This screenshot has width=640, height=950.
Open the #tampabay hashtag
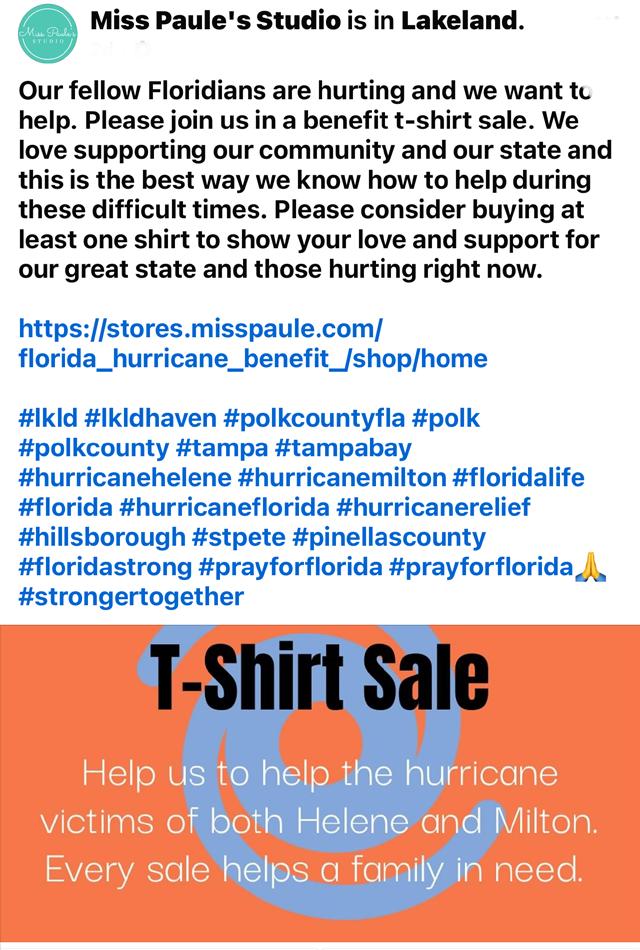click(x=343, y=447)
